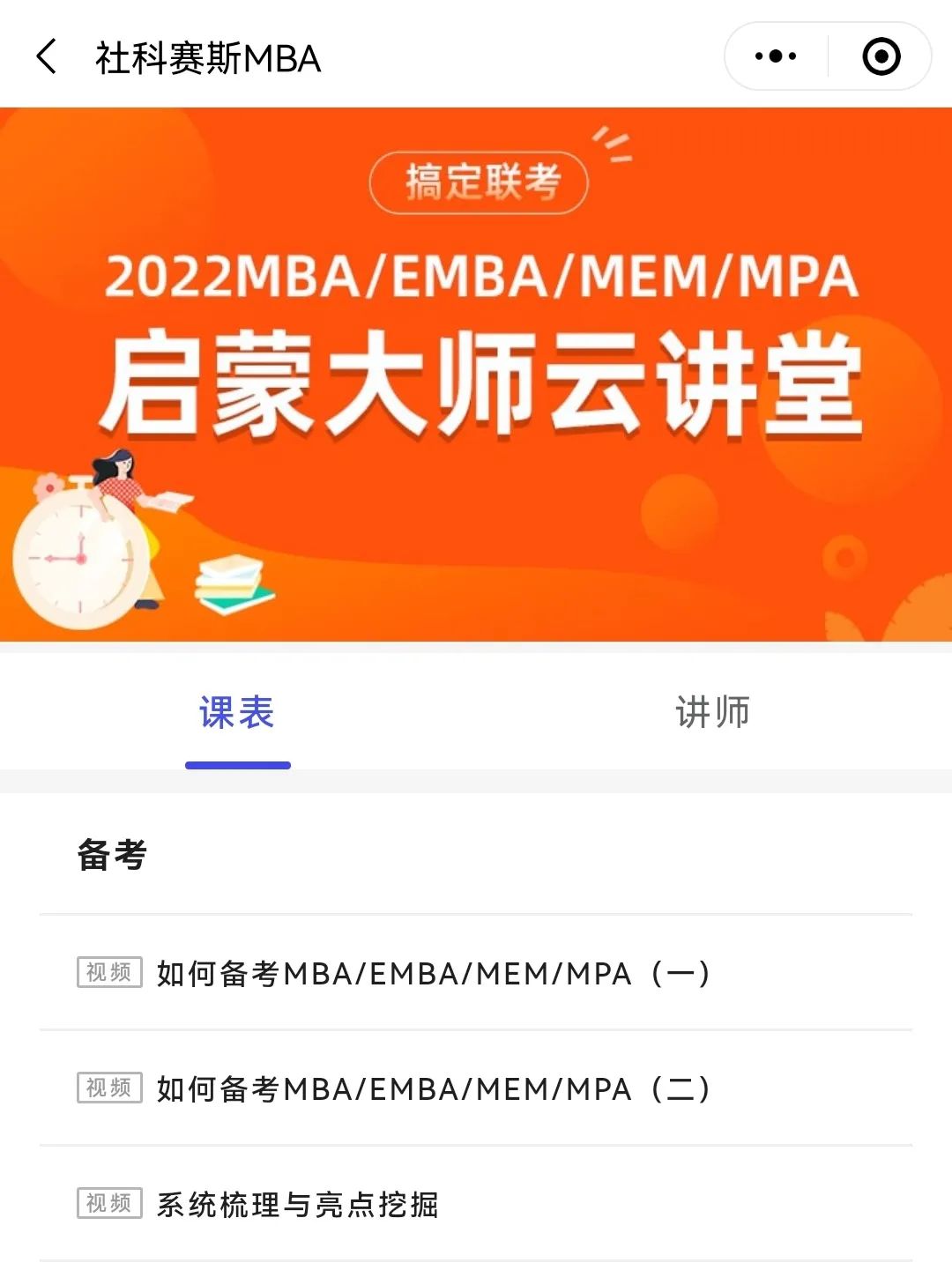Play video 如何备考MBA/EMBA/MEM/MPA（二）

pyautogui.click(x=432, y=1088)
